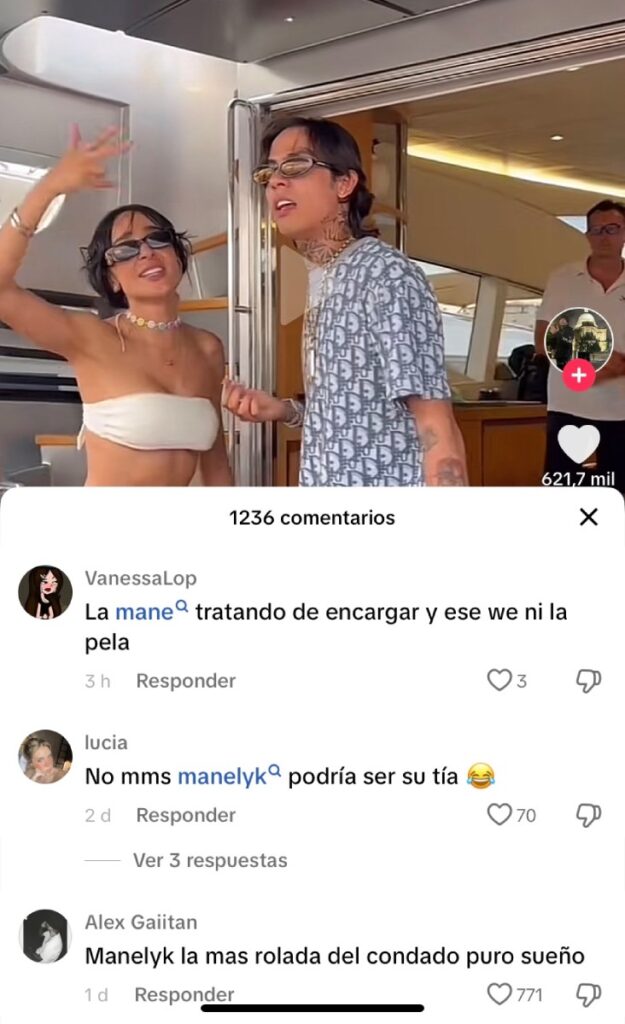Expand Ver 3 respuestas under lucia's comment
The width and height of the screenshot is (625, 1024).
[x=210, y=860]
